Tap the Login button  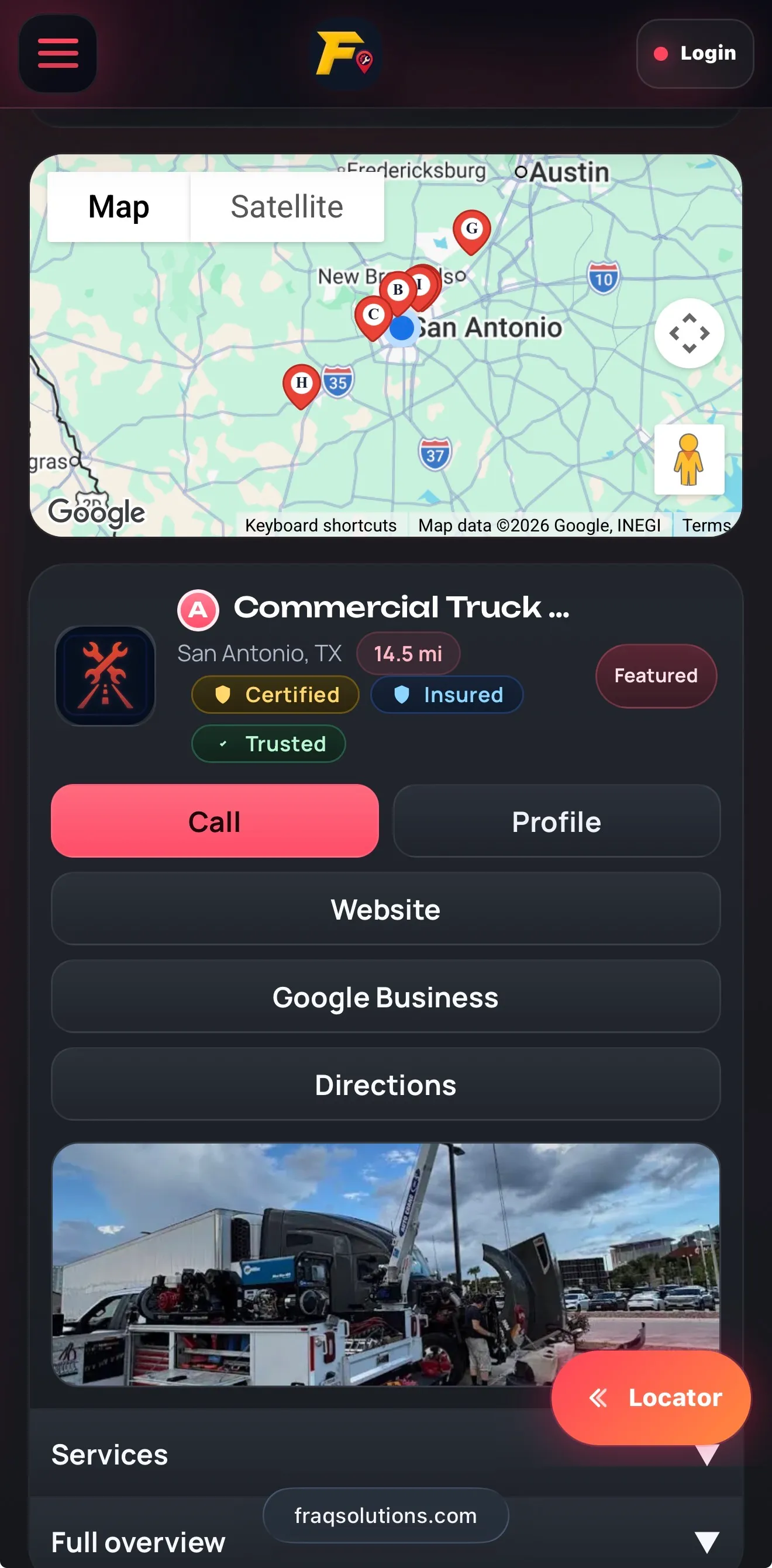(695, 54)
